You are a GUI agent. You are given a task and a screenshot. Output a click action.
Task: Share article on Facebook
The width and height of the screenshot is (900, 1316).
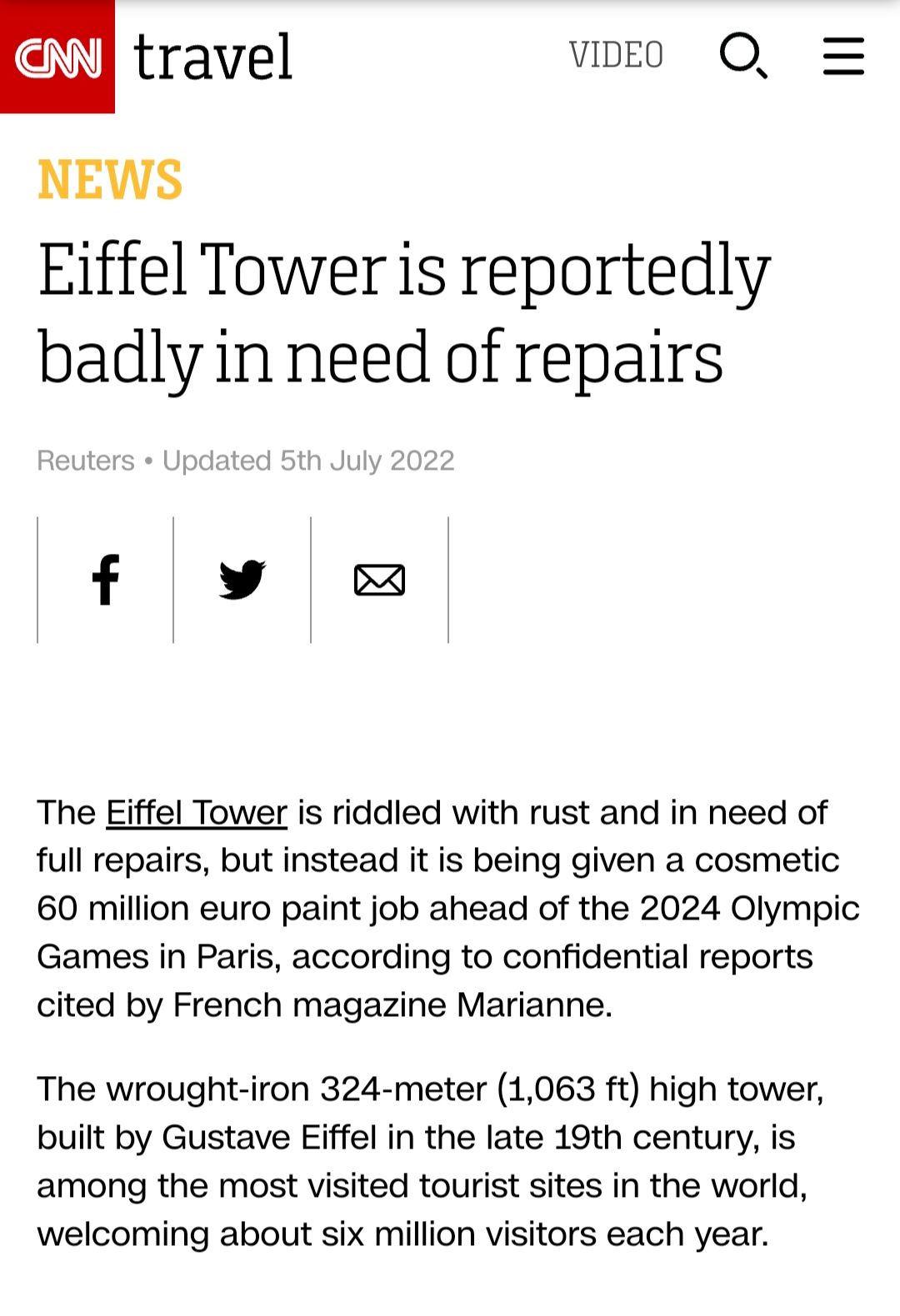tap(106, 580)
